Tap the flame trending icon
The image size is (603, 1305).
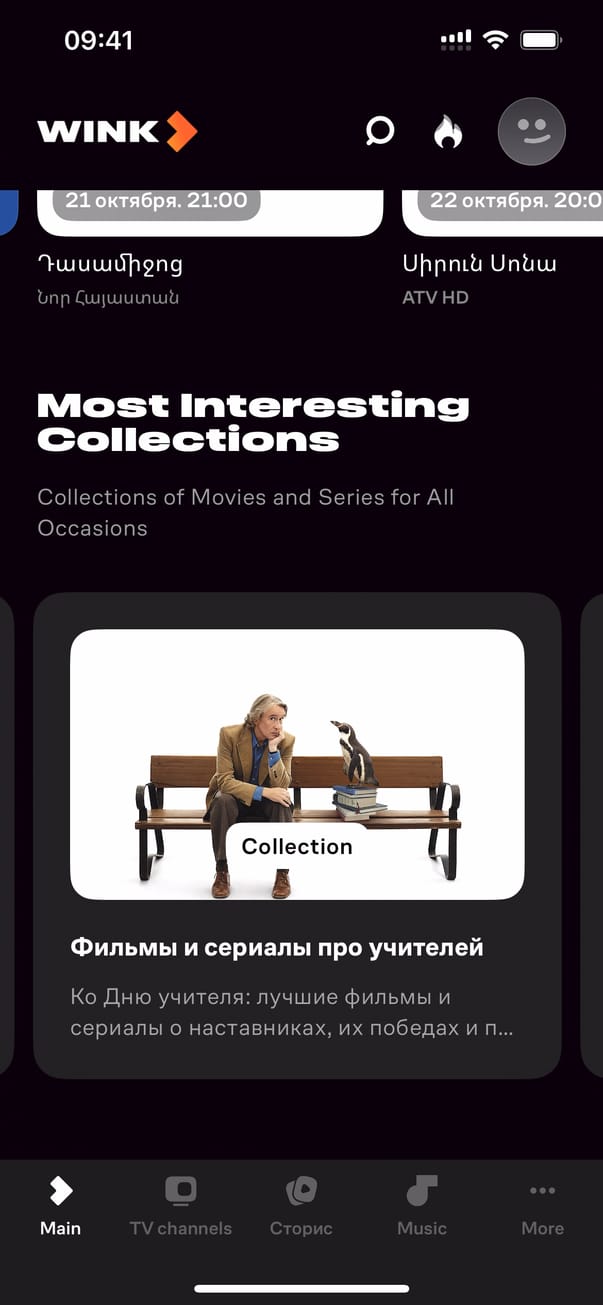point(447,131)
